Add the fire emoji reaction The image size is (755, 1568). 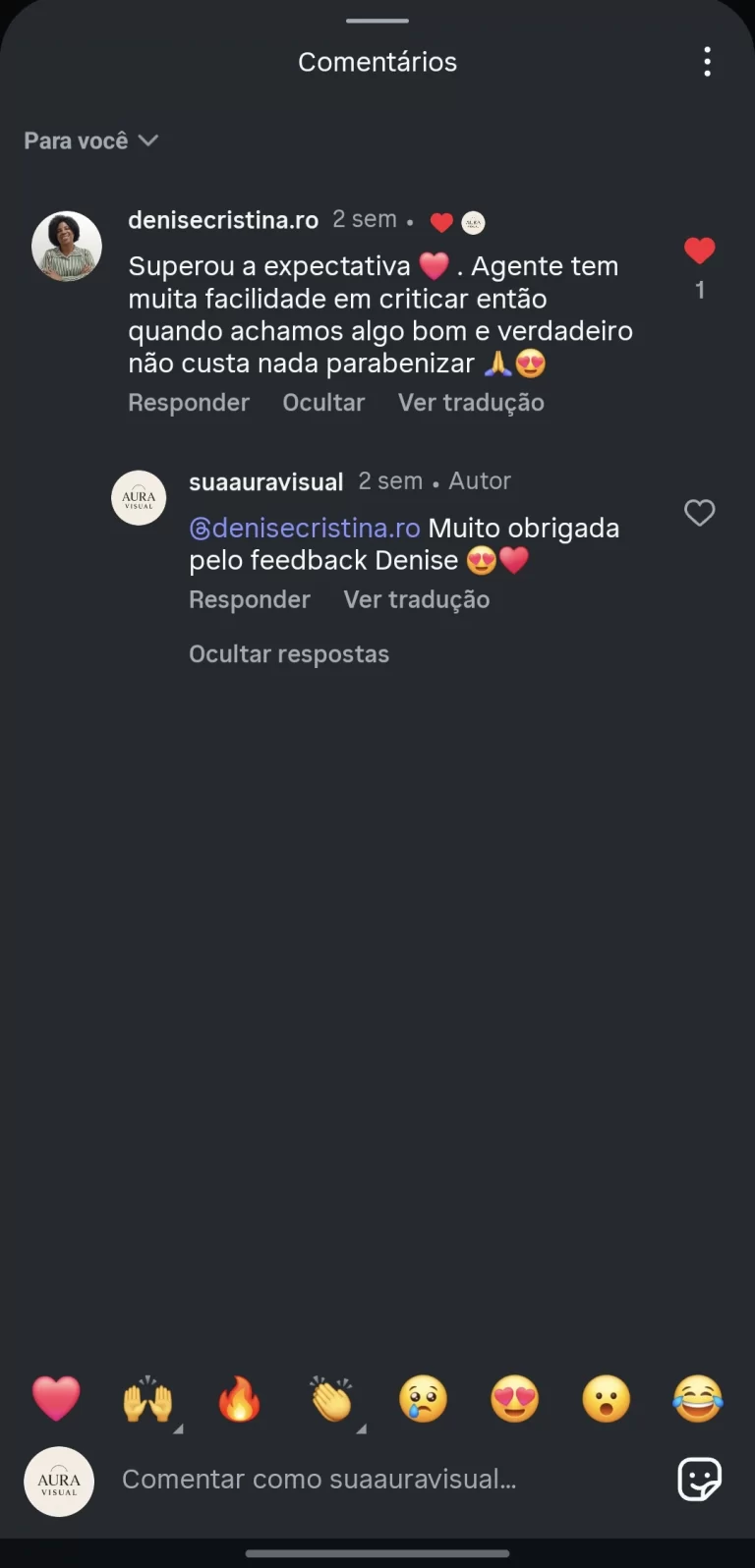click(239, 1398)
